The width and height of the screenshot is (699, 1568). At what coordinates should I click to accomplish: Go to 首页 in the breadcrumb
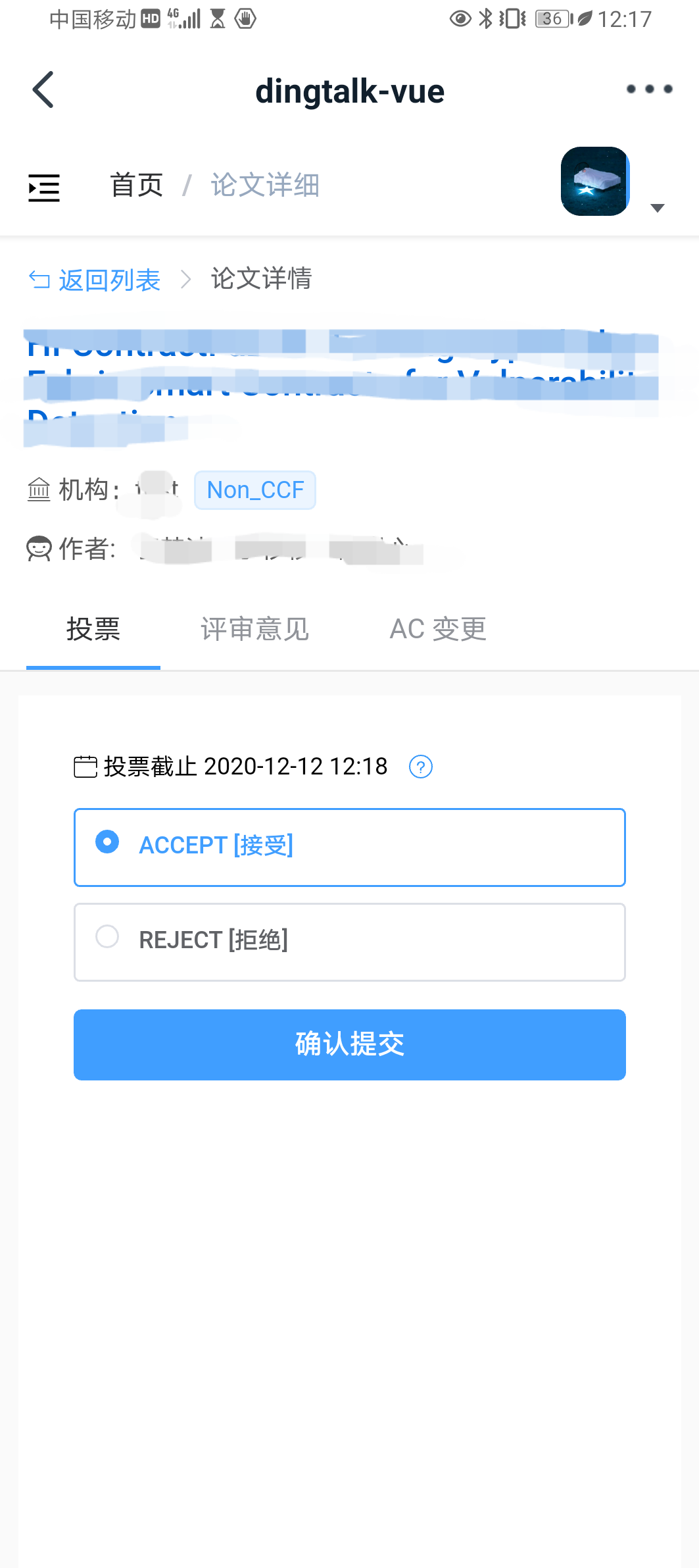(136, 185)
